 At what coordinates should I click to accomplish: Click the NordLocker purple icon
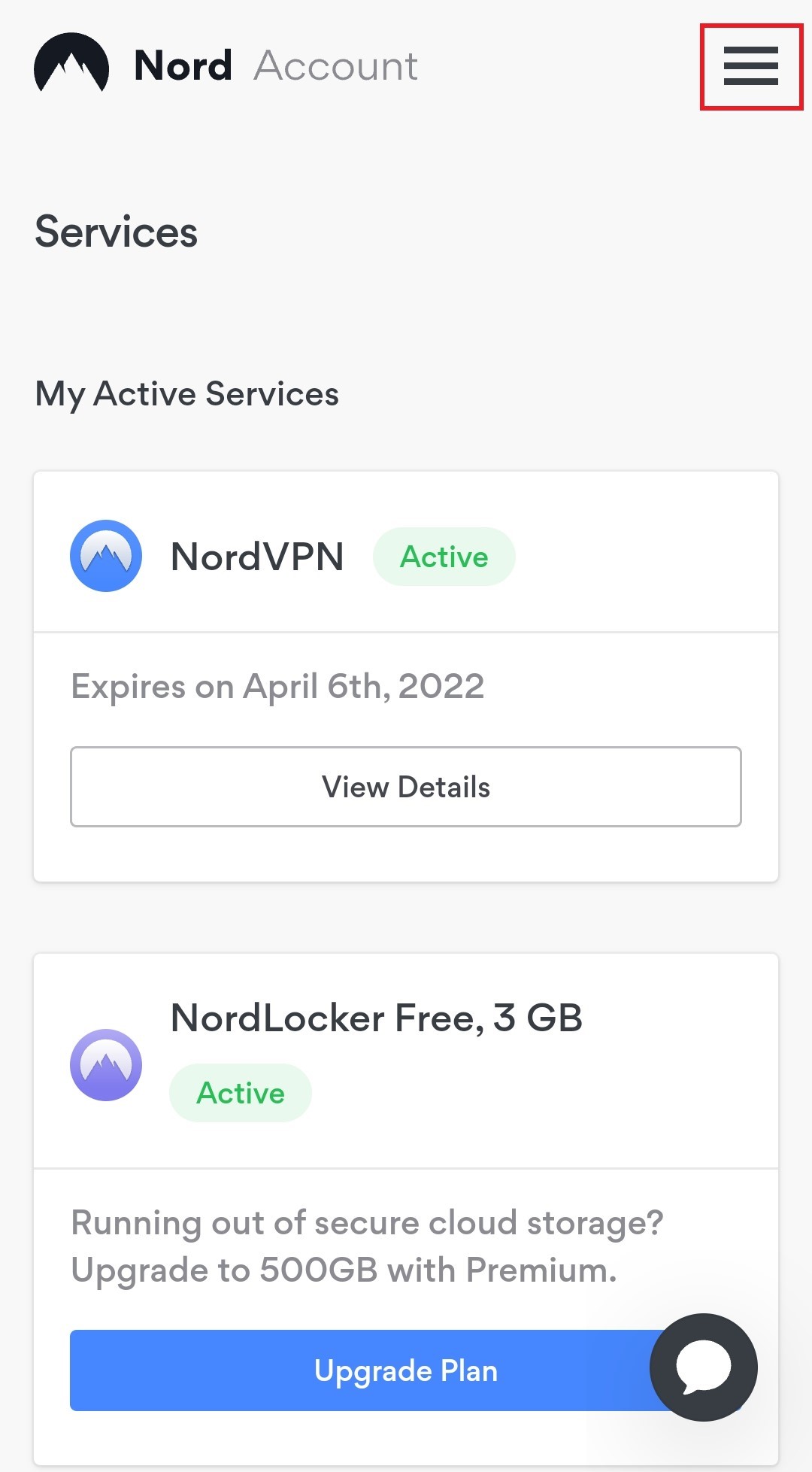(x=106, y=1064)
